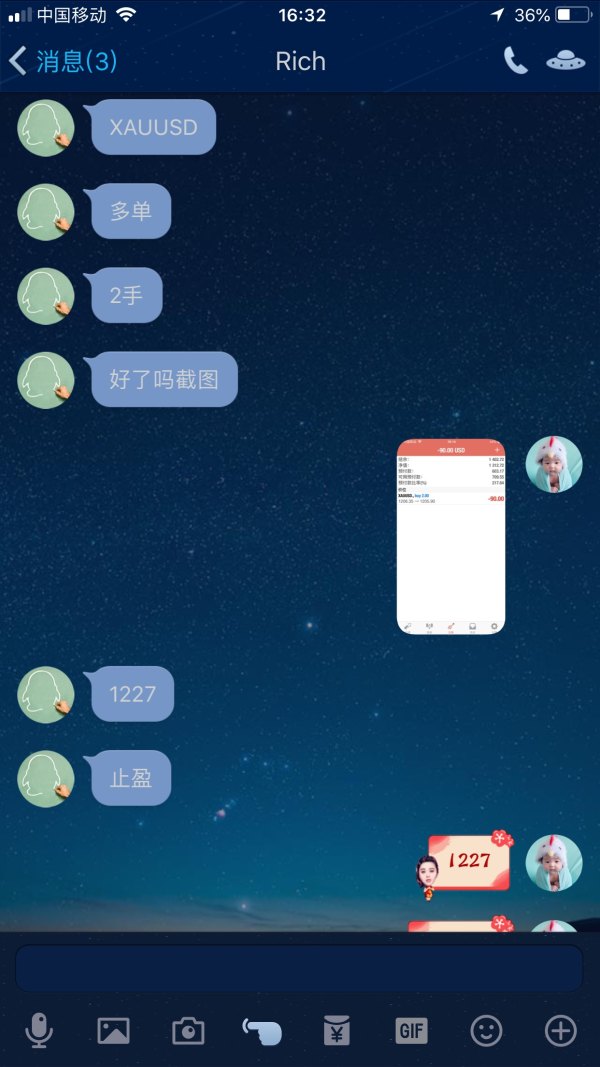This screenshot has width=600, height=1067.
Task: Open the UFO chat settings icon
Action: 565,61
